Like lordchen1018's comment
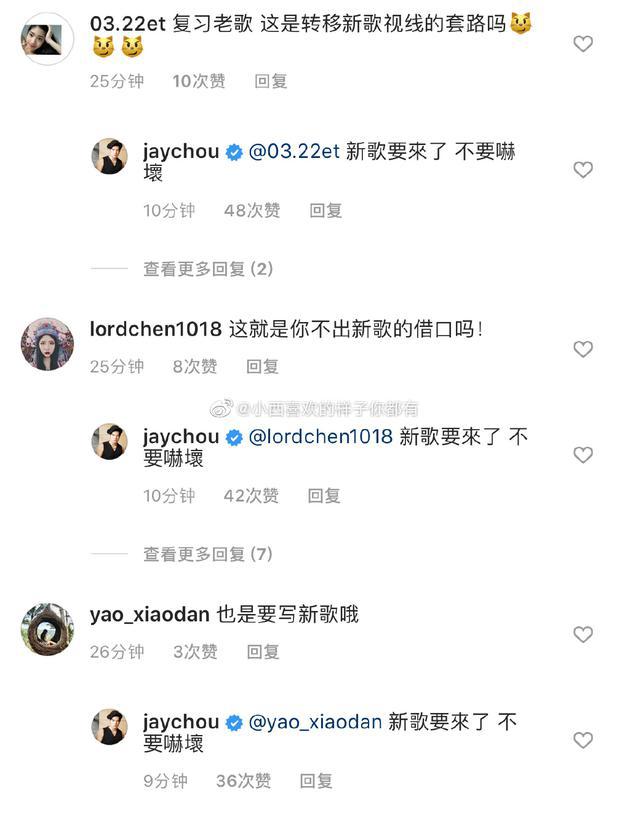This screenshot has width=630, height=815. 583,349
